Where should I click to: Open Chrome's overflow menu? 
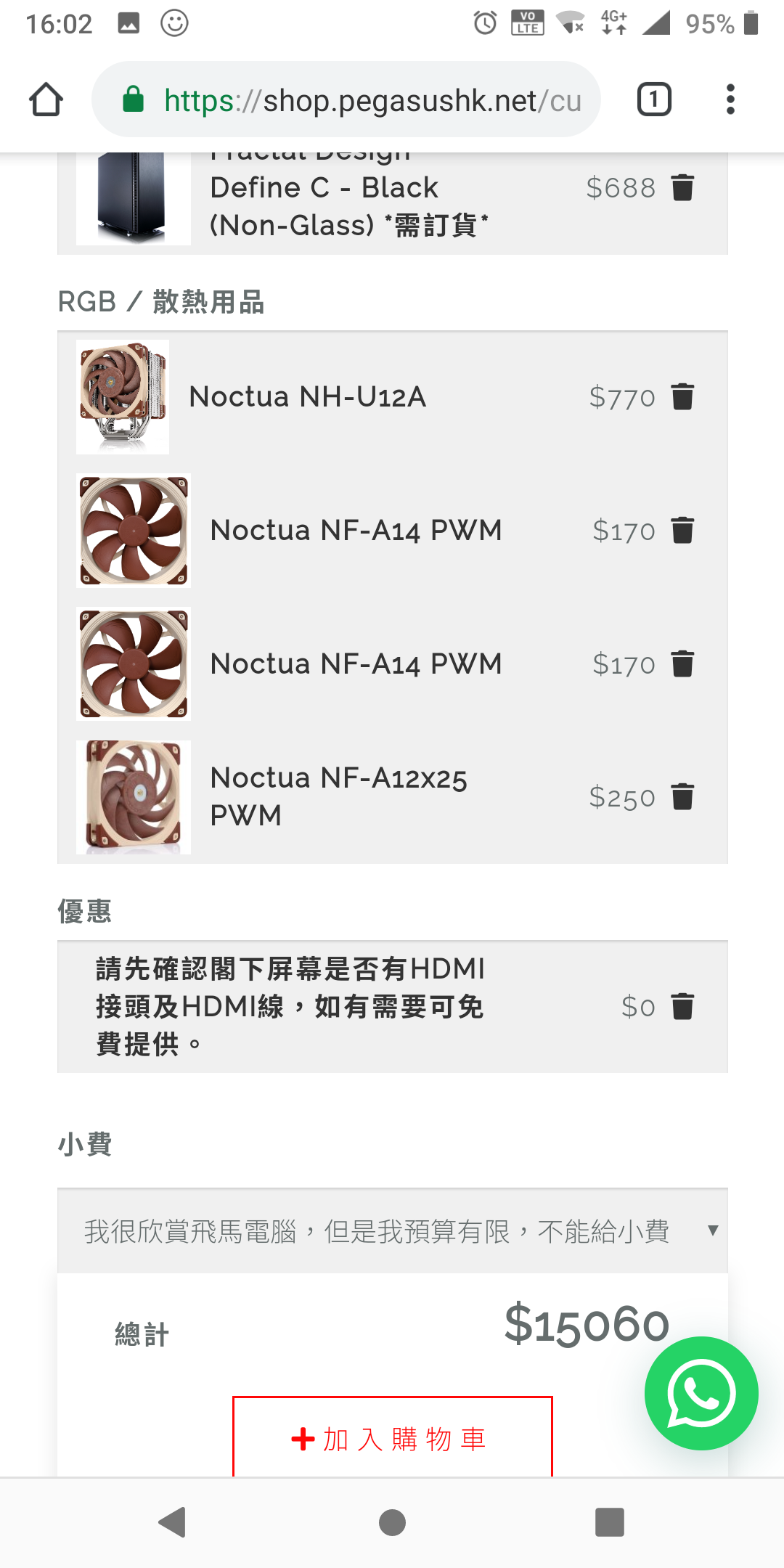click(x=730, y=99)
